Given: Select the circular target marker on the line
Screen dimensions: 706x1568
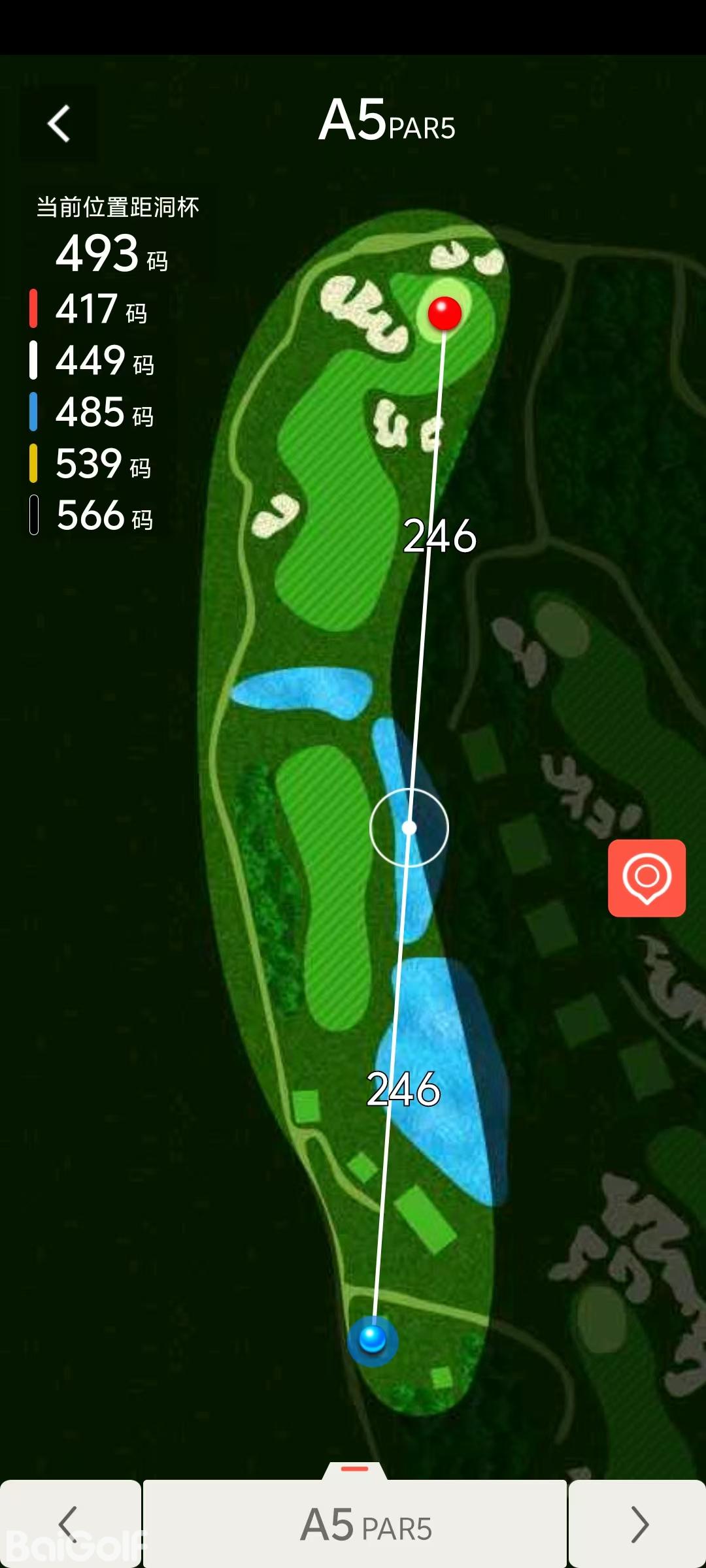Looking at the screenshot, I should [x=409, y=828].
